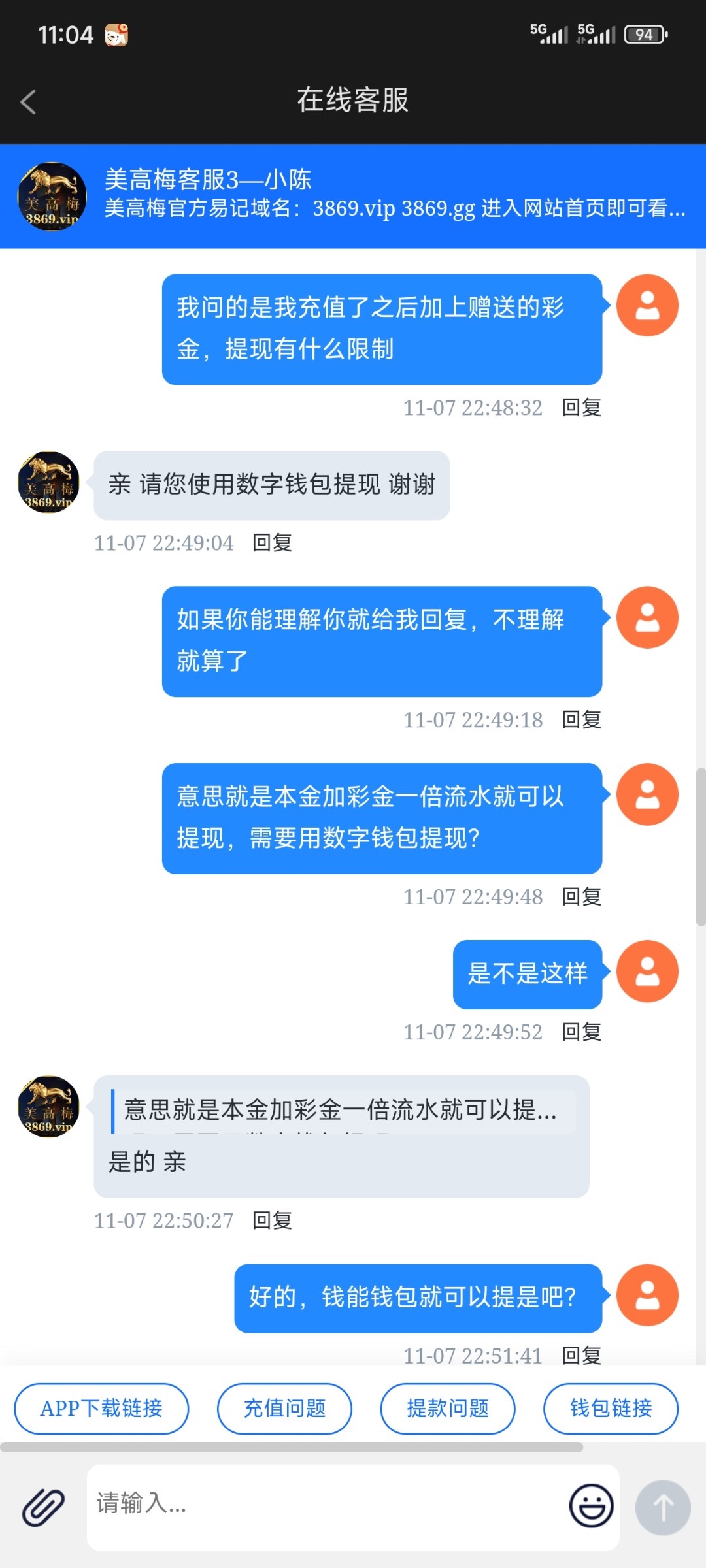Reply to the message sent at 22:49:48
Image resolution: width=706 pixels, height=1568 pixels.
pyautogui.click(x=582, y=897)
